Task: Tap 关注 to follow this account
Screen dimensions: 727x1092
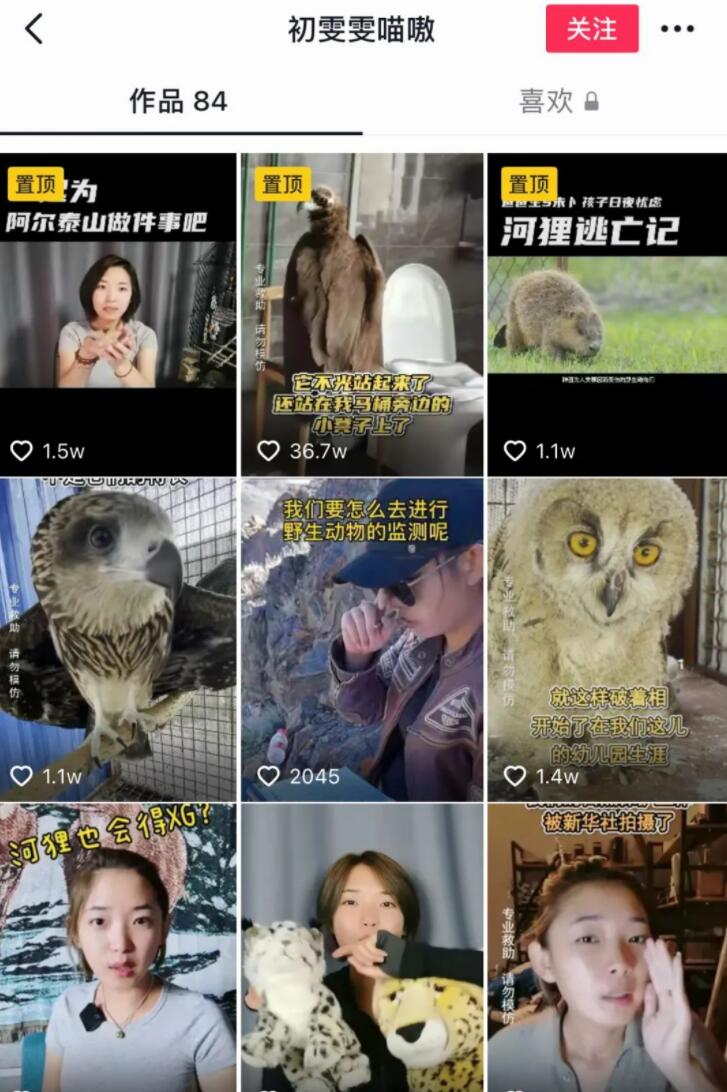Action: (592, 29)
